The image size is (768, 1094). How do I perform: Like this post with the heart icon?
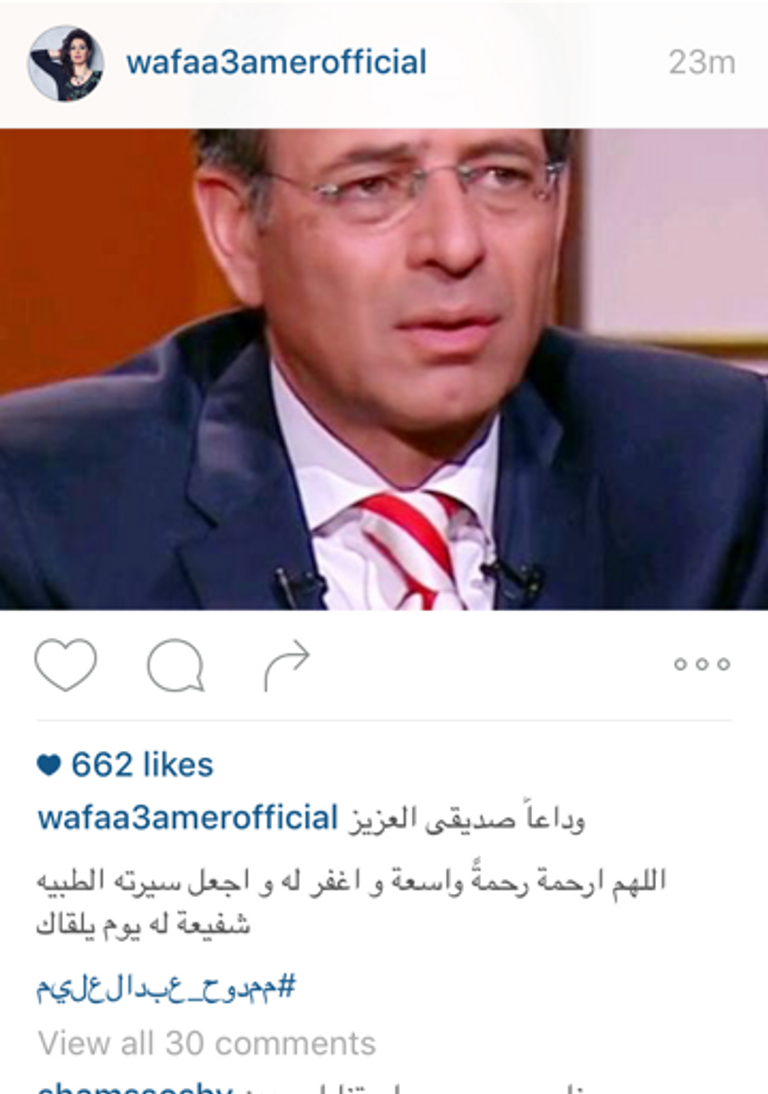[x=66, y=665]
